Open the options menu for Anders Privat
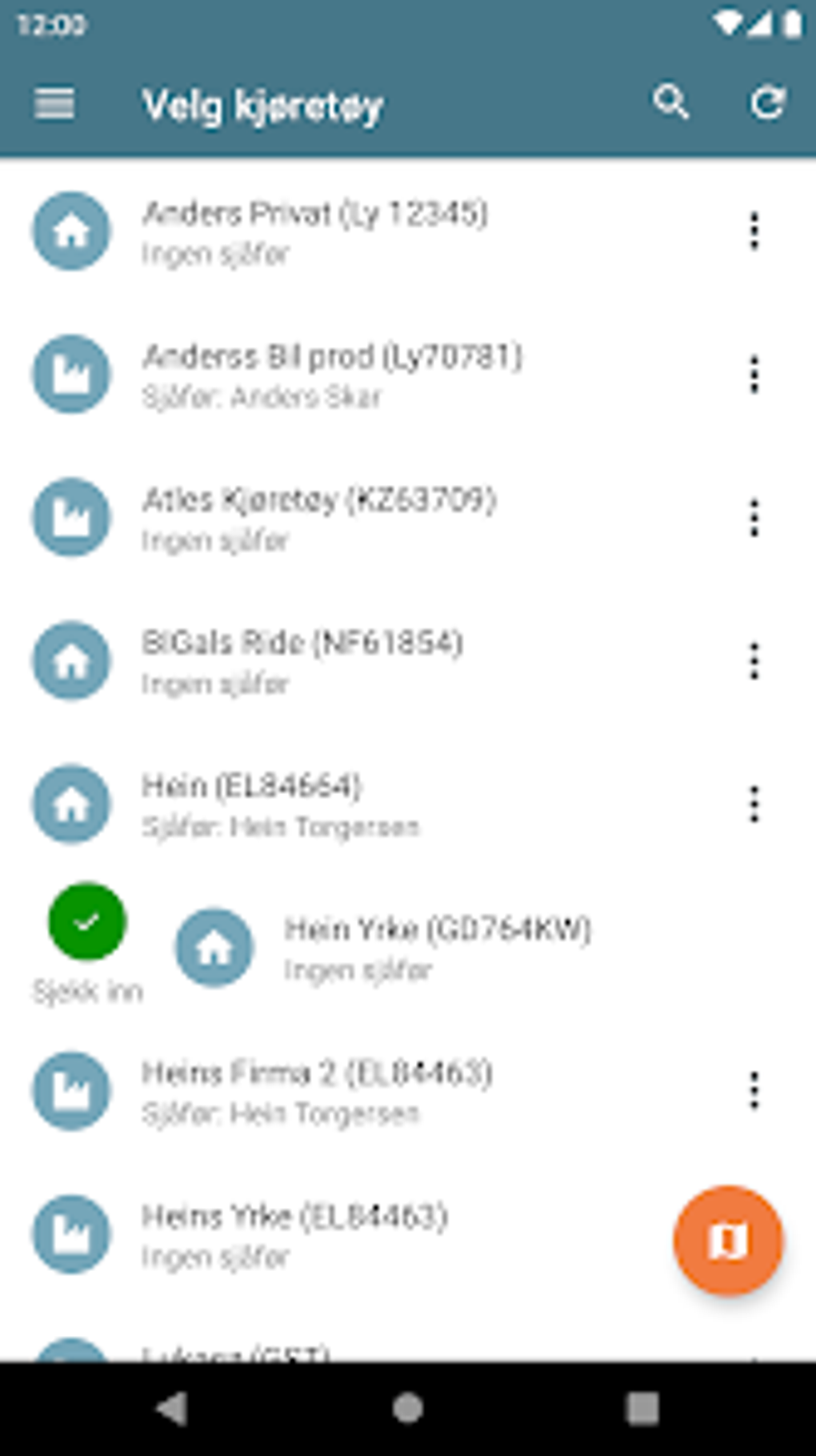The width and height of the screenshot is (816, 1456). click(x=753, y=231)
